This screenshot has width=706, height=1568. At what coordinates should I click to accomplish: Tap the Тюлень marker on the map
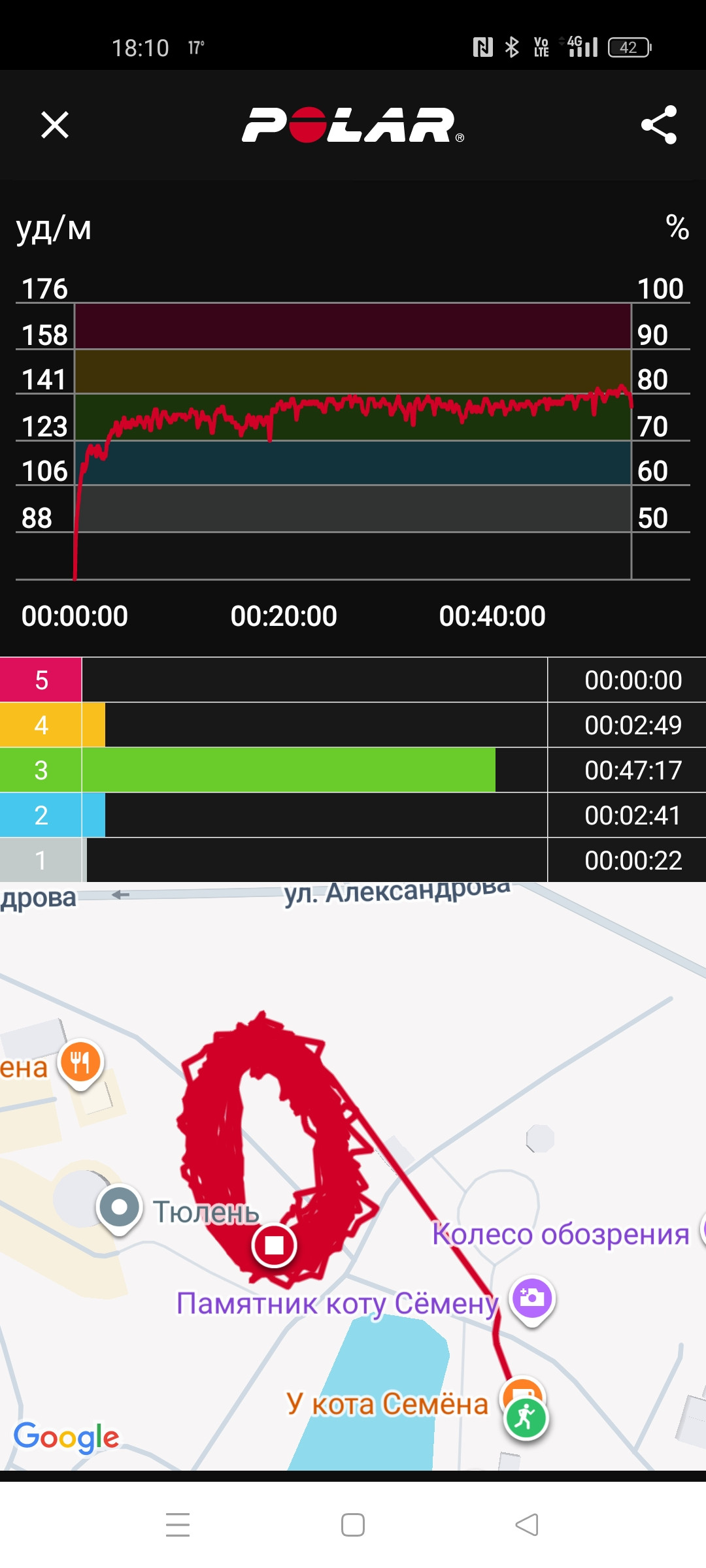[x=119, y=1209]
